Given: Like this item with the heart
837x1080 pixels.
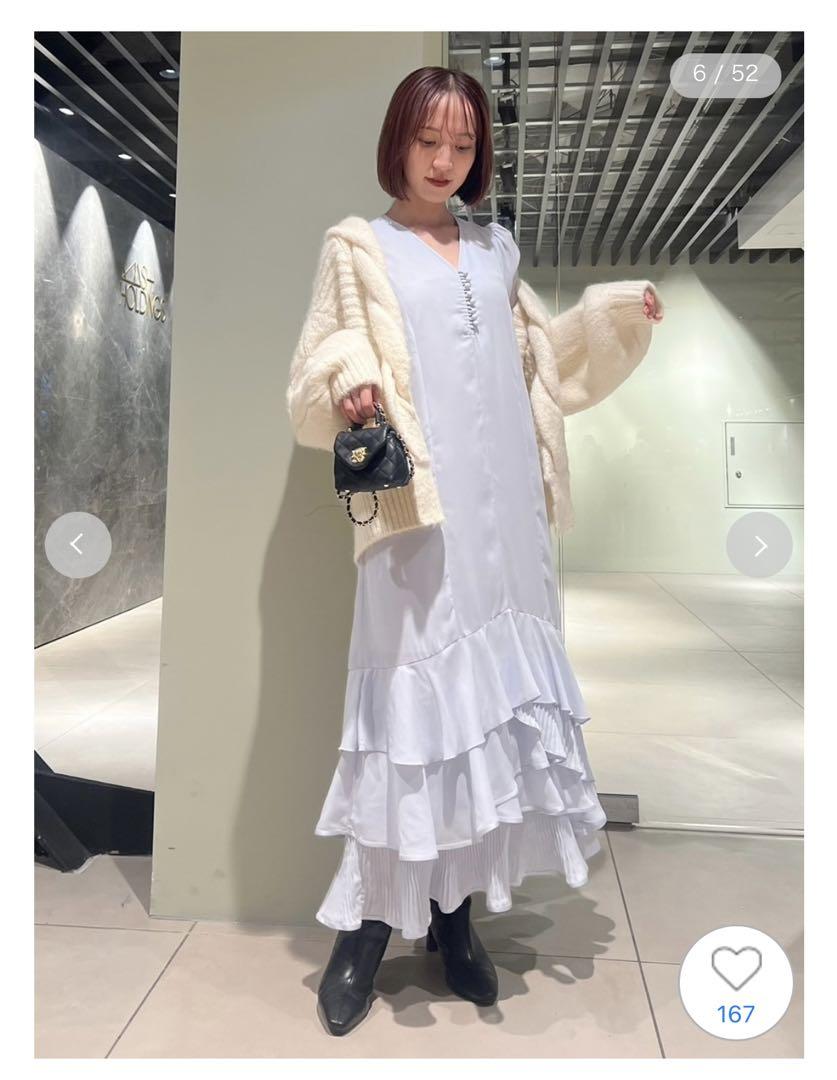Looking at the screenshot, I should [x=736, y=968].
